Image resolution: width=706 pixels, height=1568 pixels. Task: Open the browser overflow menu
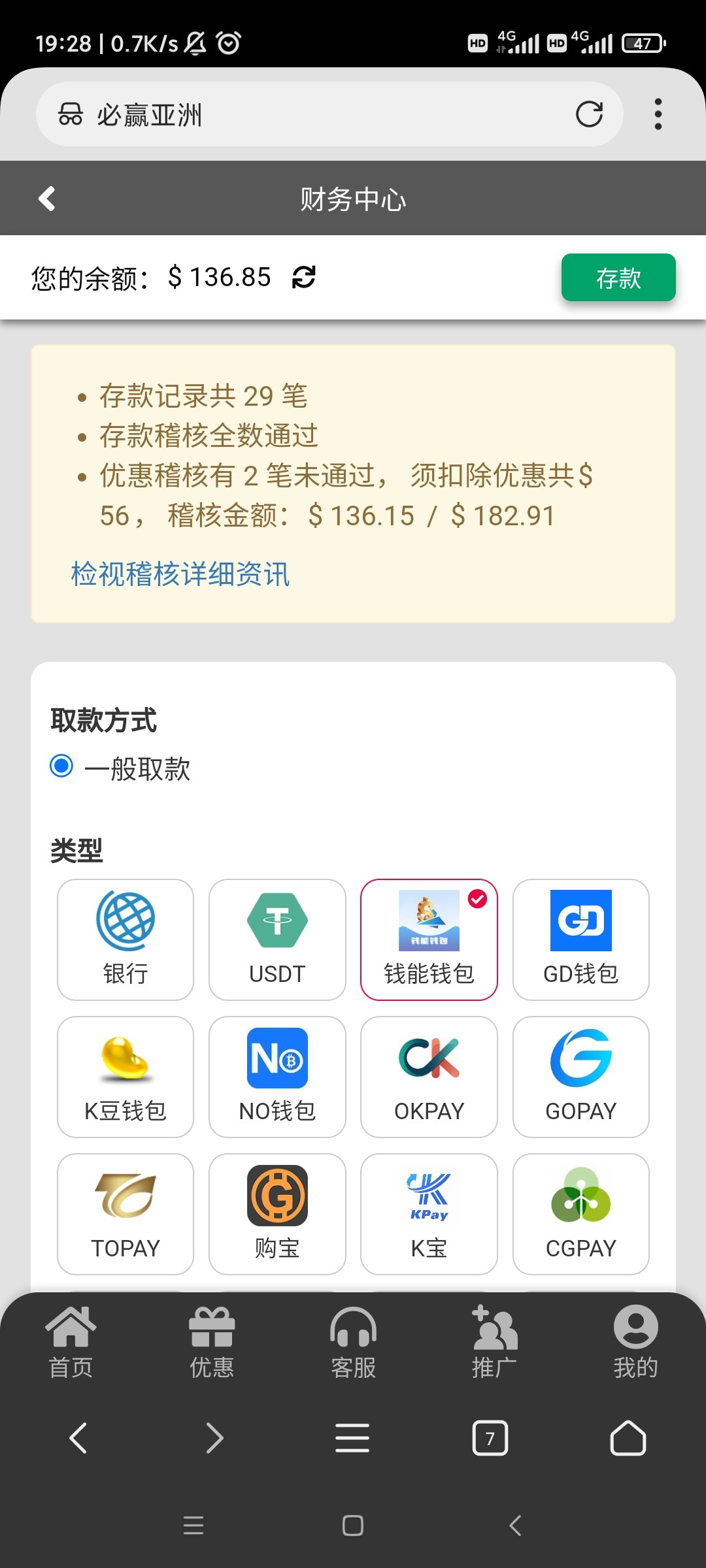click(658, 114)
